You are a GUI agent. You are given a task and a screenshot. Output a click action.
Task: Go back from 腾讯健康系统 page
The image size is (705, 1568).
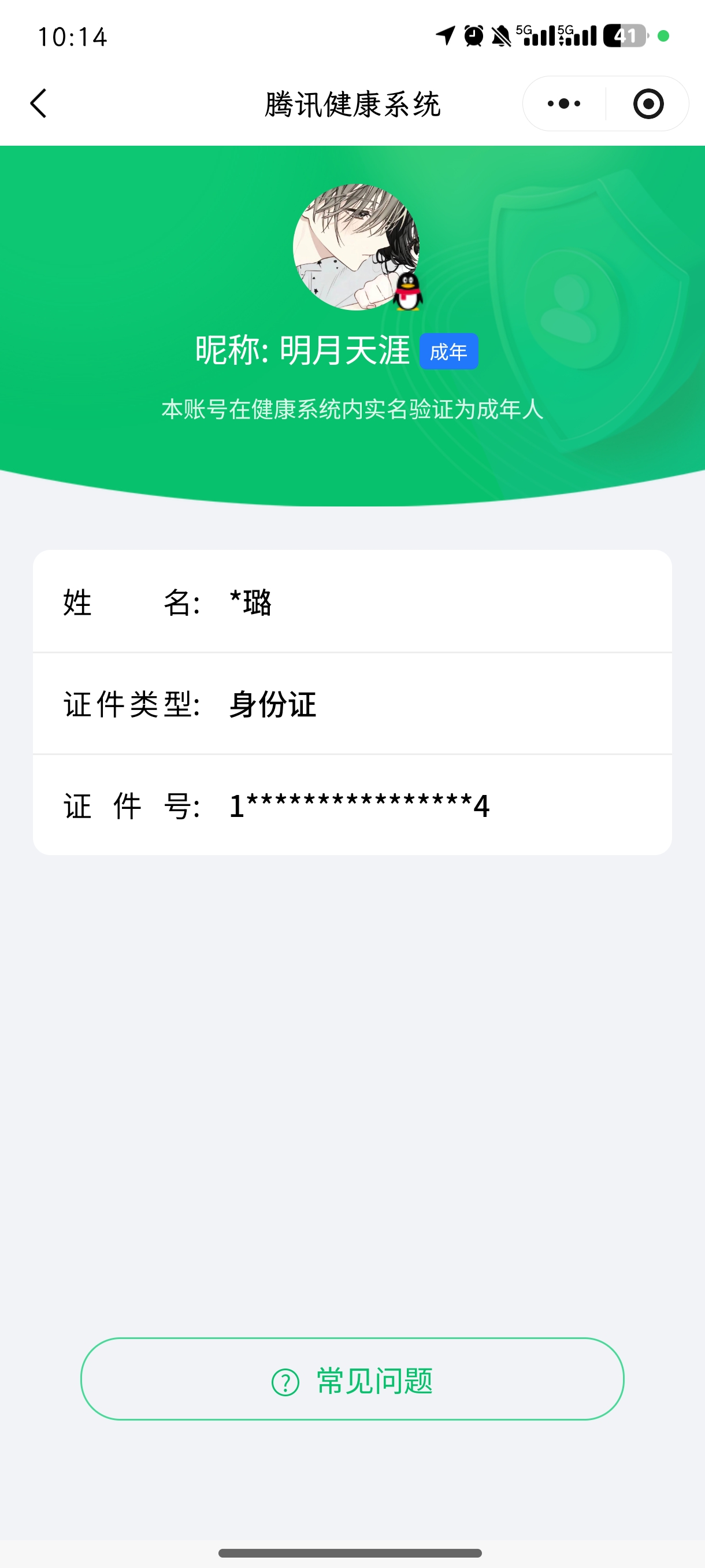pos(38,103)
